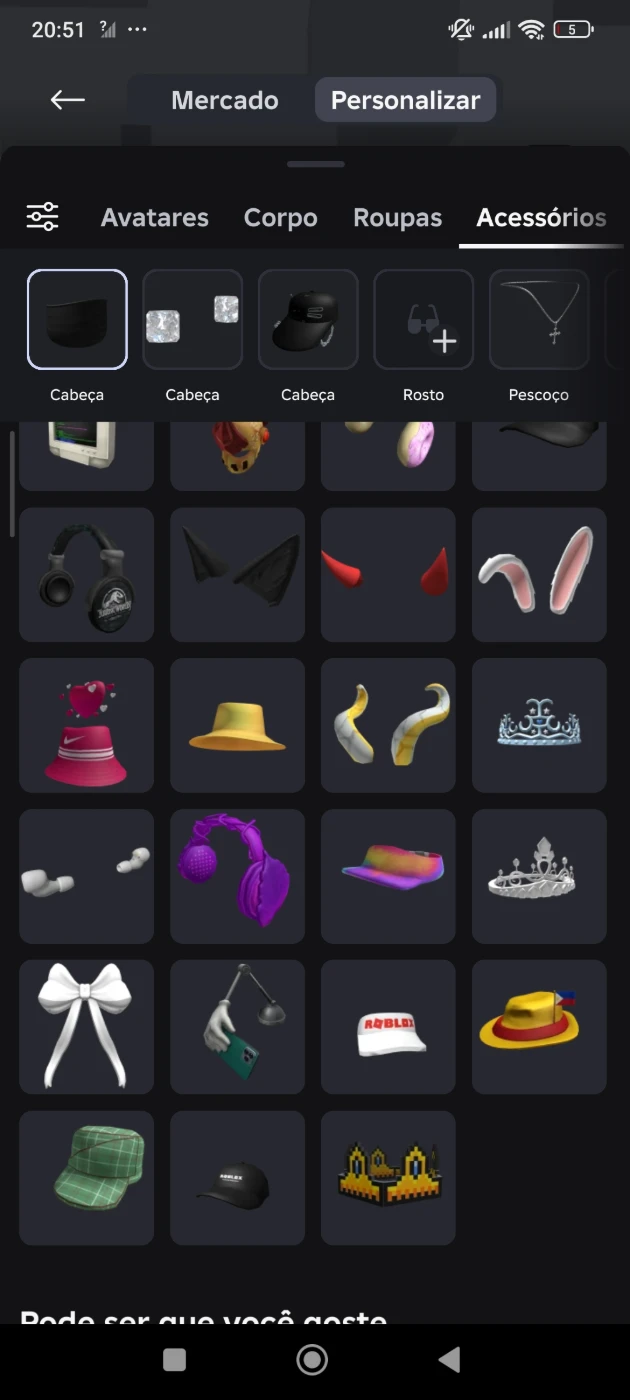Equip the red devil horns
Image resolution: width=630 pixels, height=1400 pixels.
[388, 574]
